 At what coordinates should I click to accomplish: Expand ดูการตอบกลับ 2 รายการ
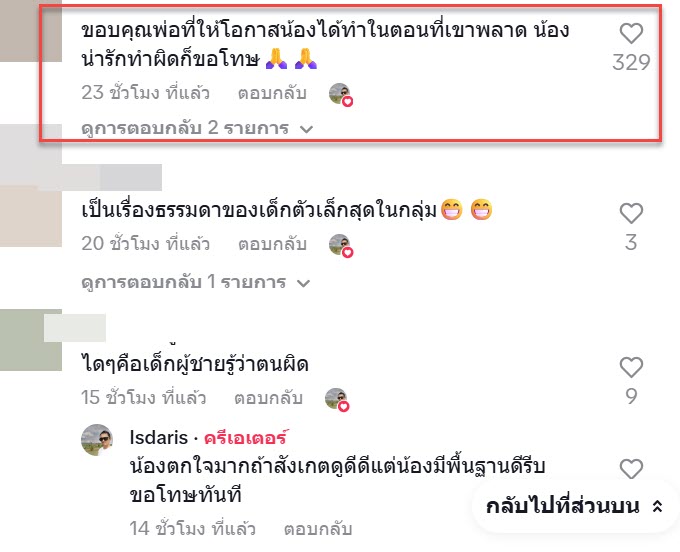click(197, 129)
